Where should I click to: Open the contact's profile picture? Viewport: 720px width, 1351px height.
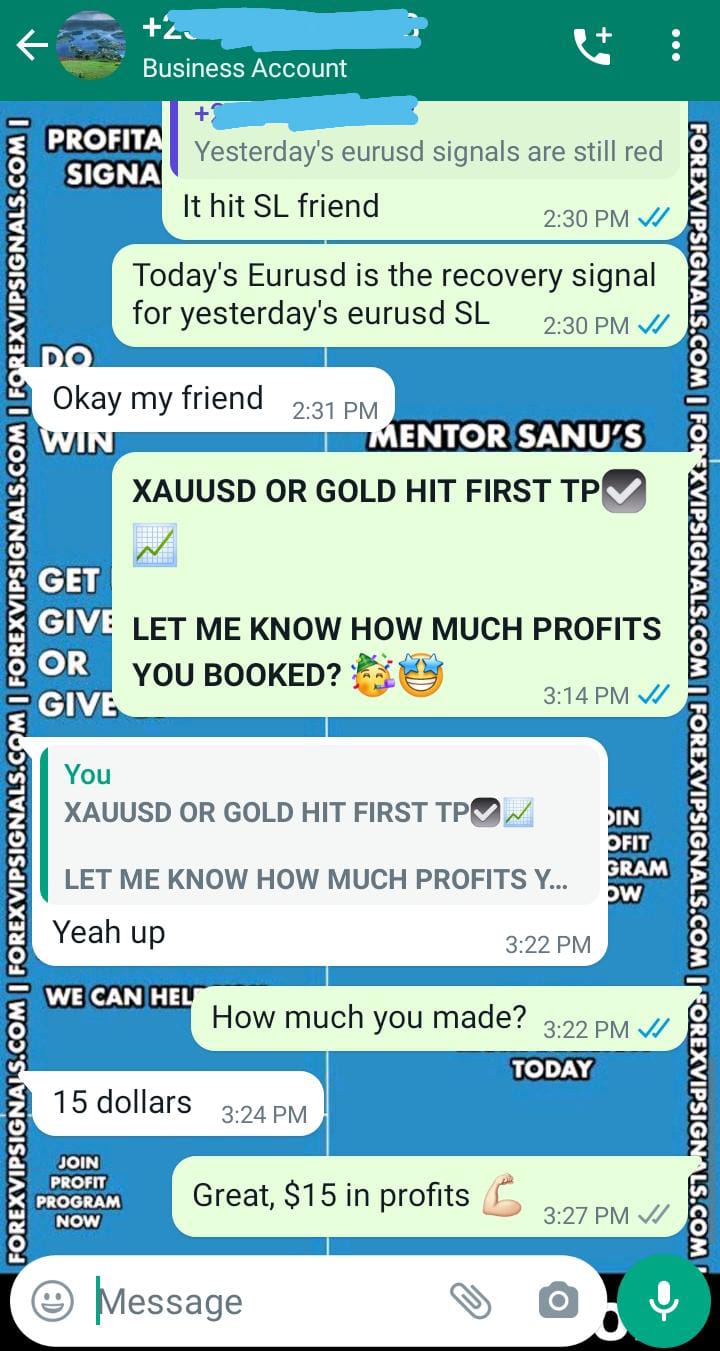(x=91, y=46)
